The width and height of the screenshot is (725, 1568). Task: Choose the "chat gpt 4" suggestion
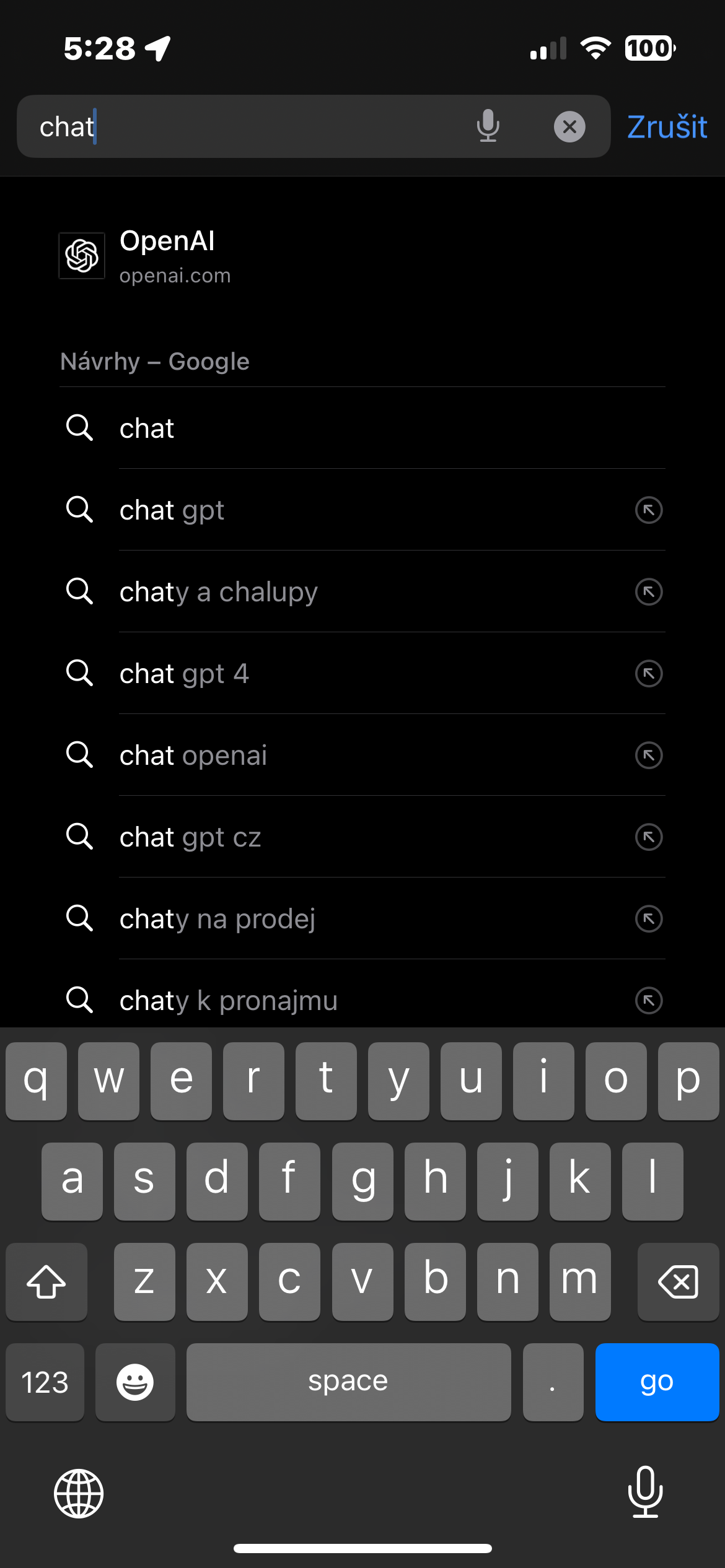coord(184,674)
